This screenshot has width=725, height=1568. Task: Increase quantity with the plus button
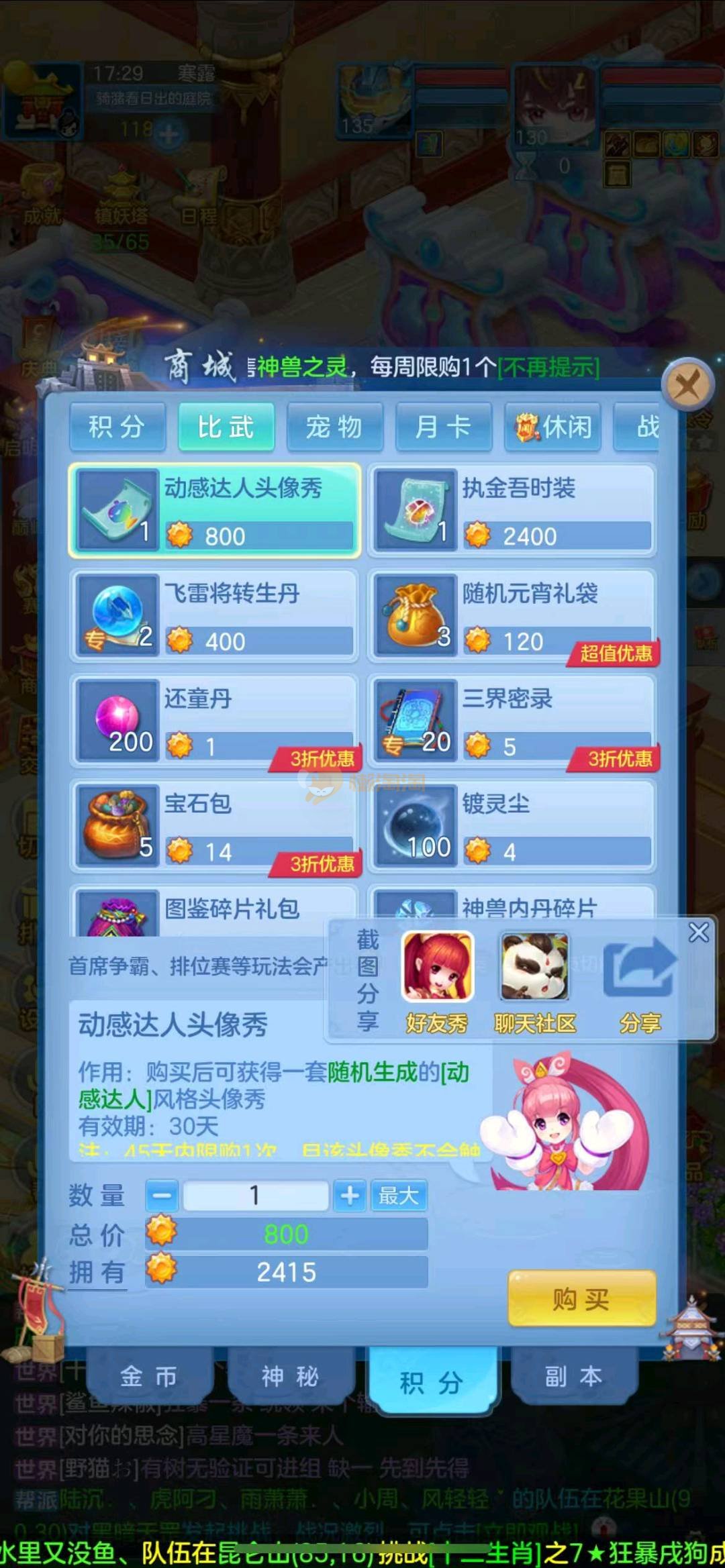350,1195
